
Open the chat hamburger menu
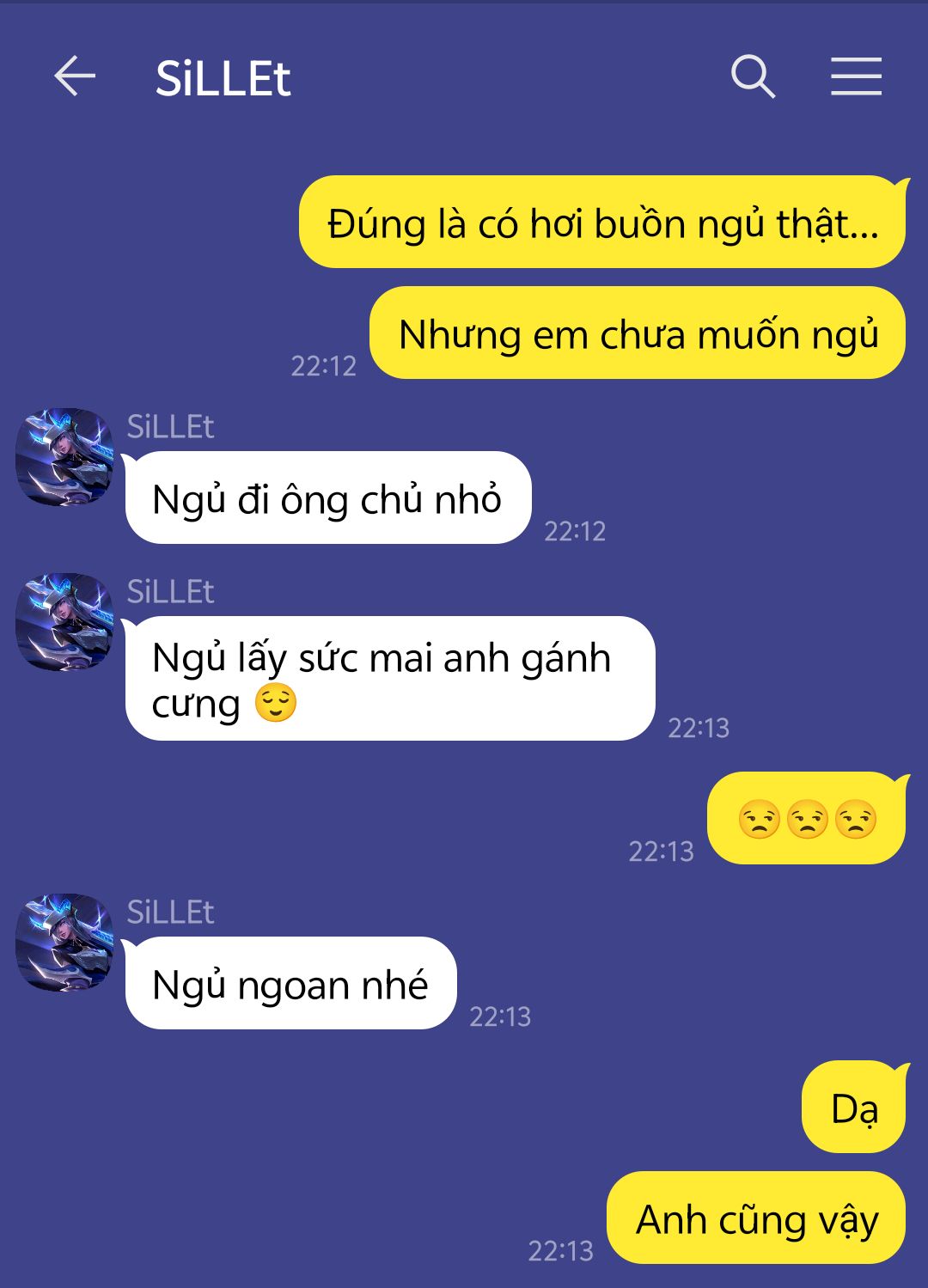click(856, 76)
